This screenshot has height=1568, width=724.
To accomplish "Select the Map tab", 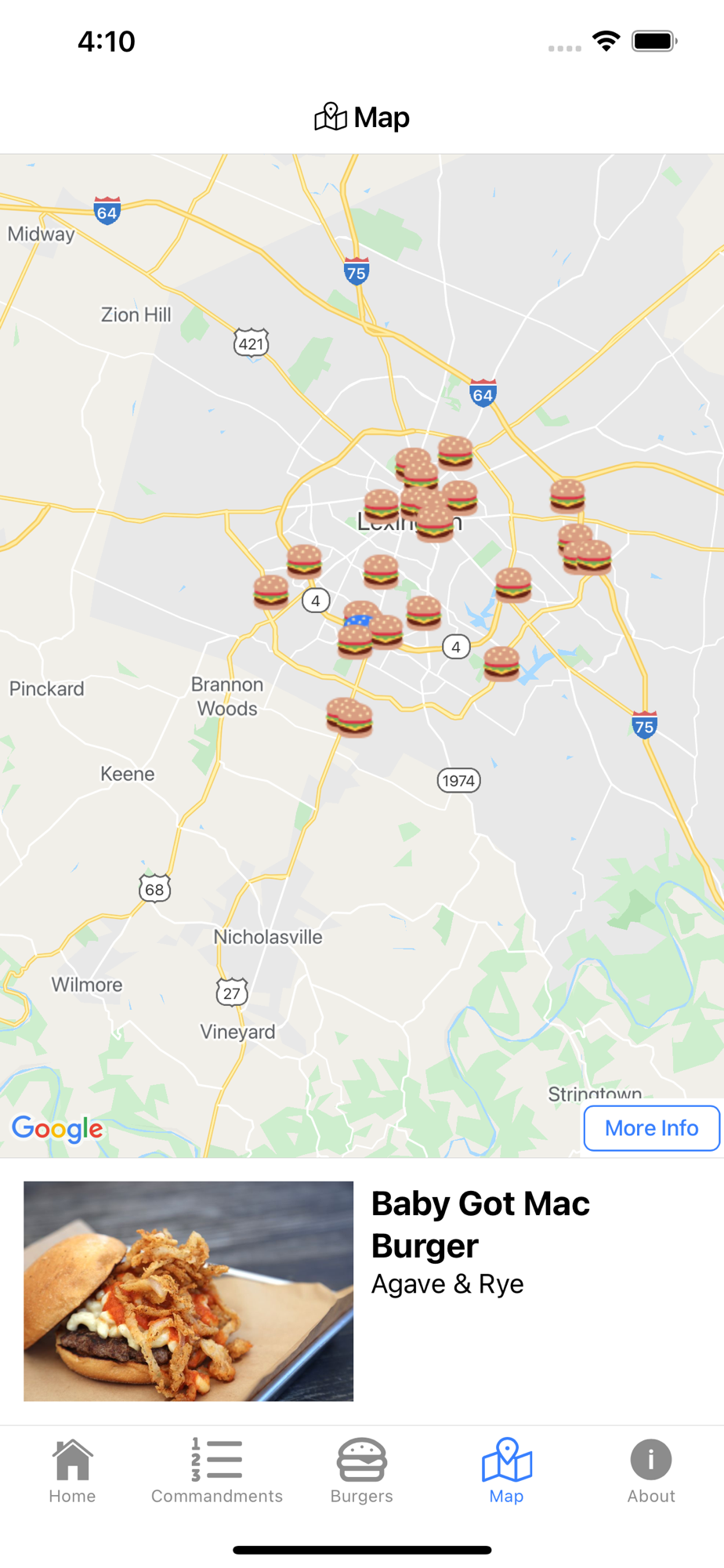I will (x=506, y=1471).
